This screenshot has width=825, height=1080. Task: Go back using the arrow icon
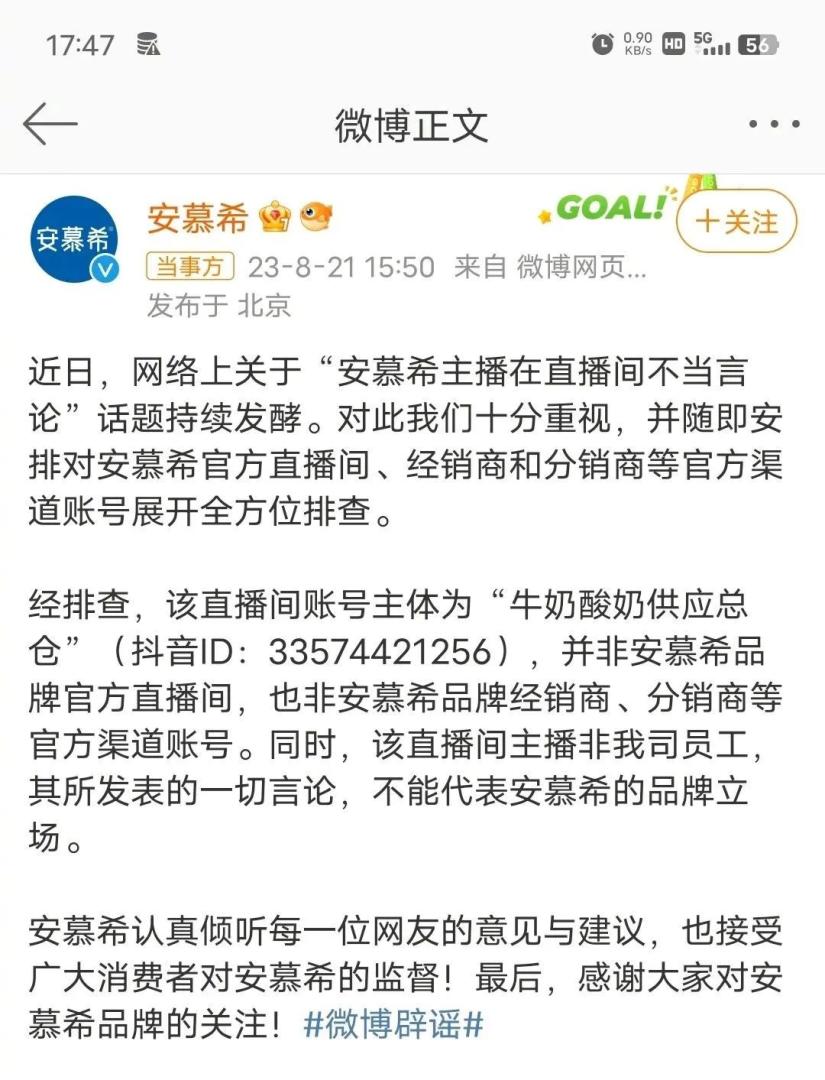click(x=50, y=125)
